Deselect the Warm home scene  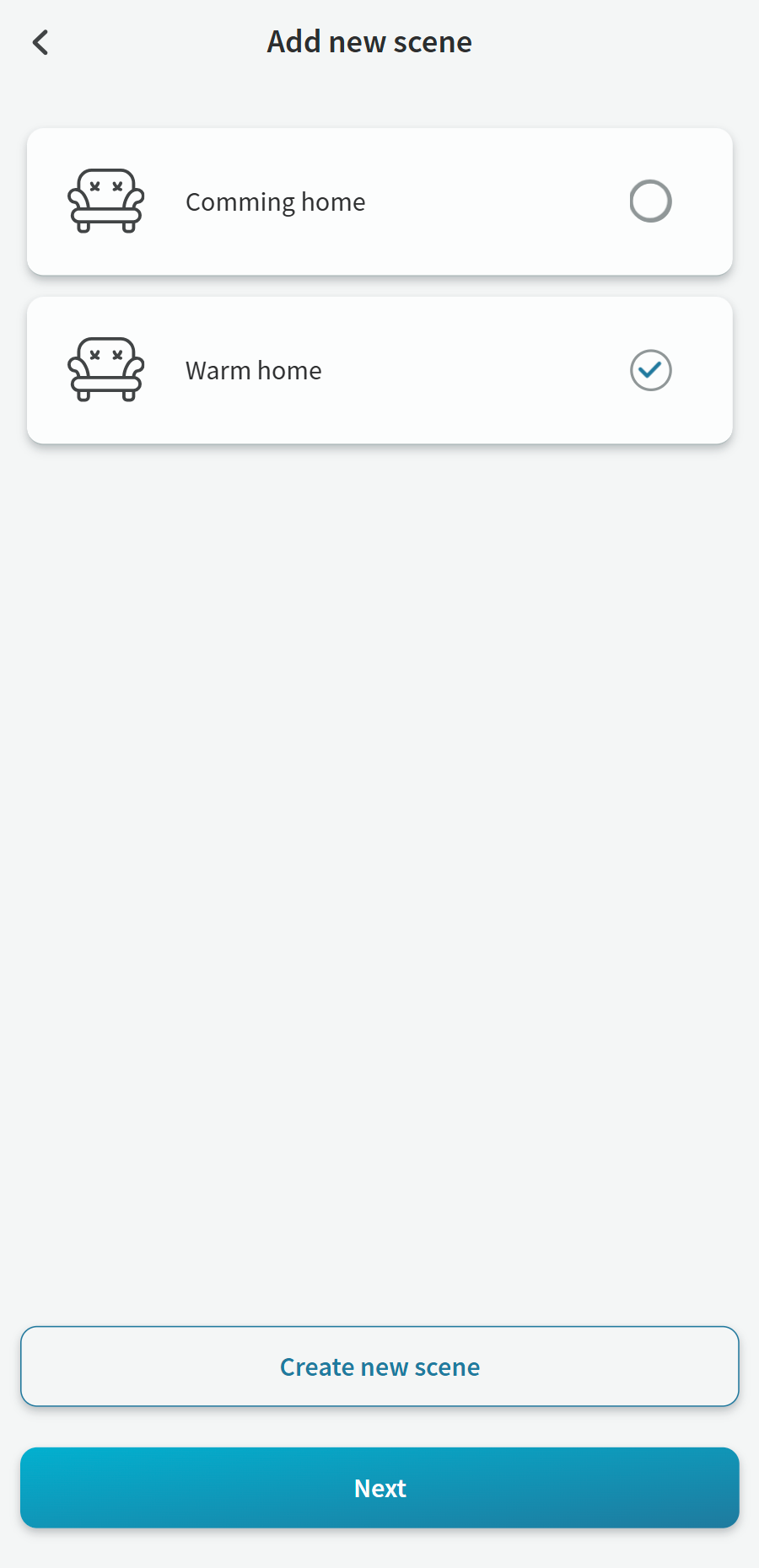coord(650,370)
